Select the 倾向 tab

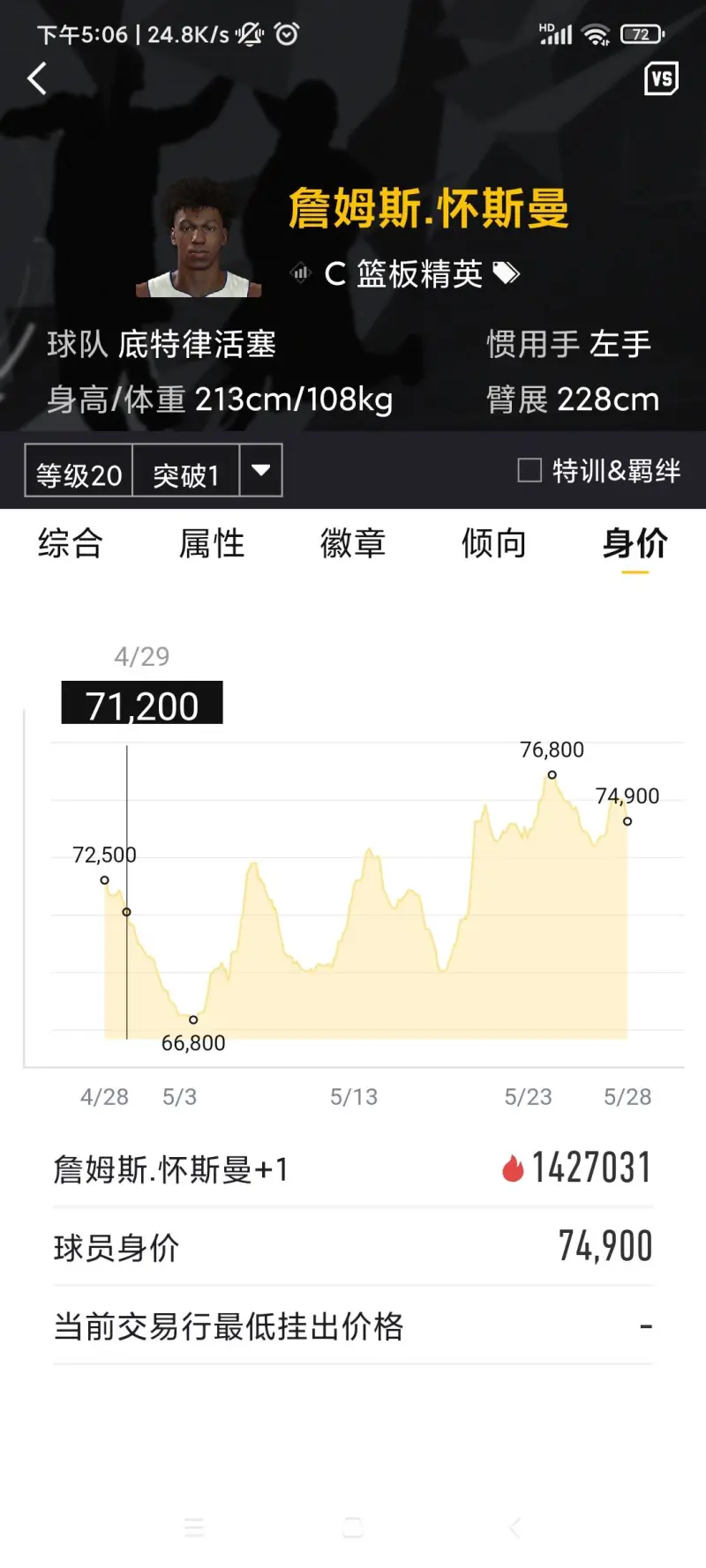point(494,543)
